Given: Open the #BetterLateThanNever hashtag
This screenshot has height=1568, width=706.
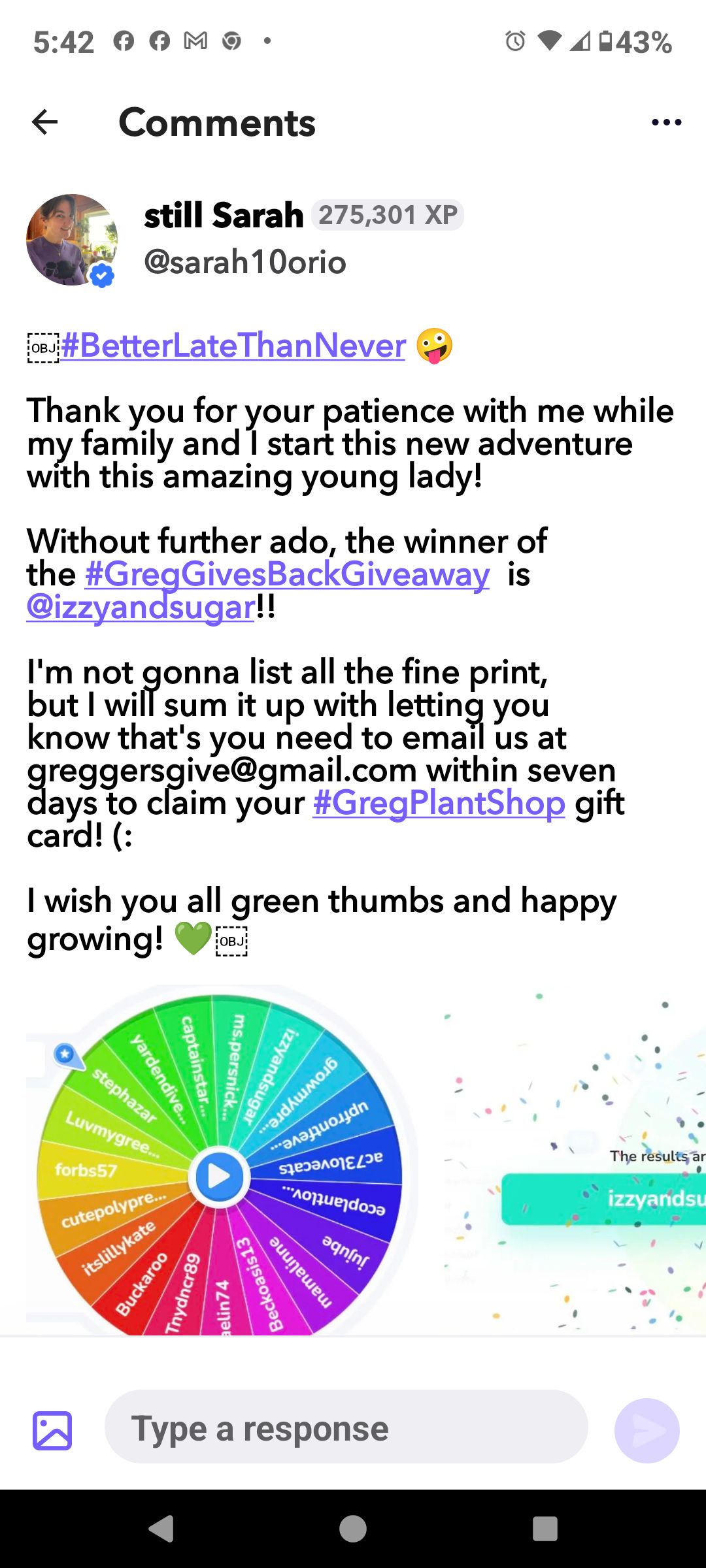Looking at the screenshot, I should (x=233, y=345).
